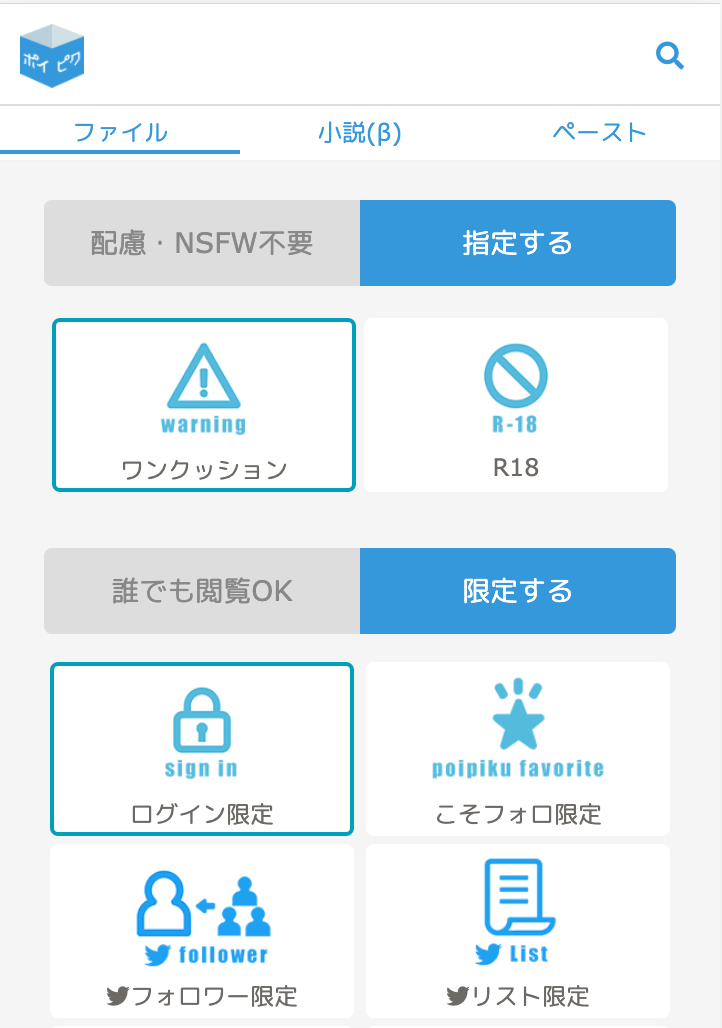The image size is (722, 1028).
Task: Choose Twitter リスト限定 tile
Action: coord(517,930)
